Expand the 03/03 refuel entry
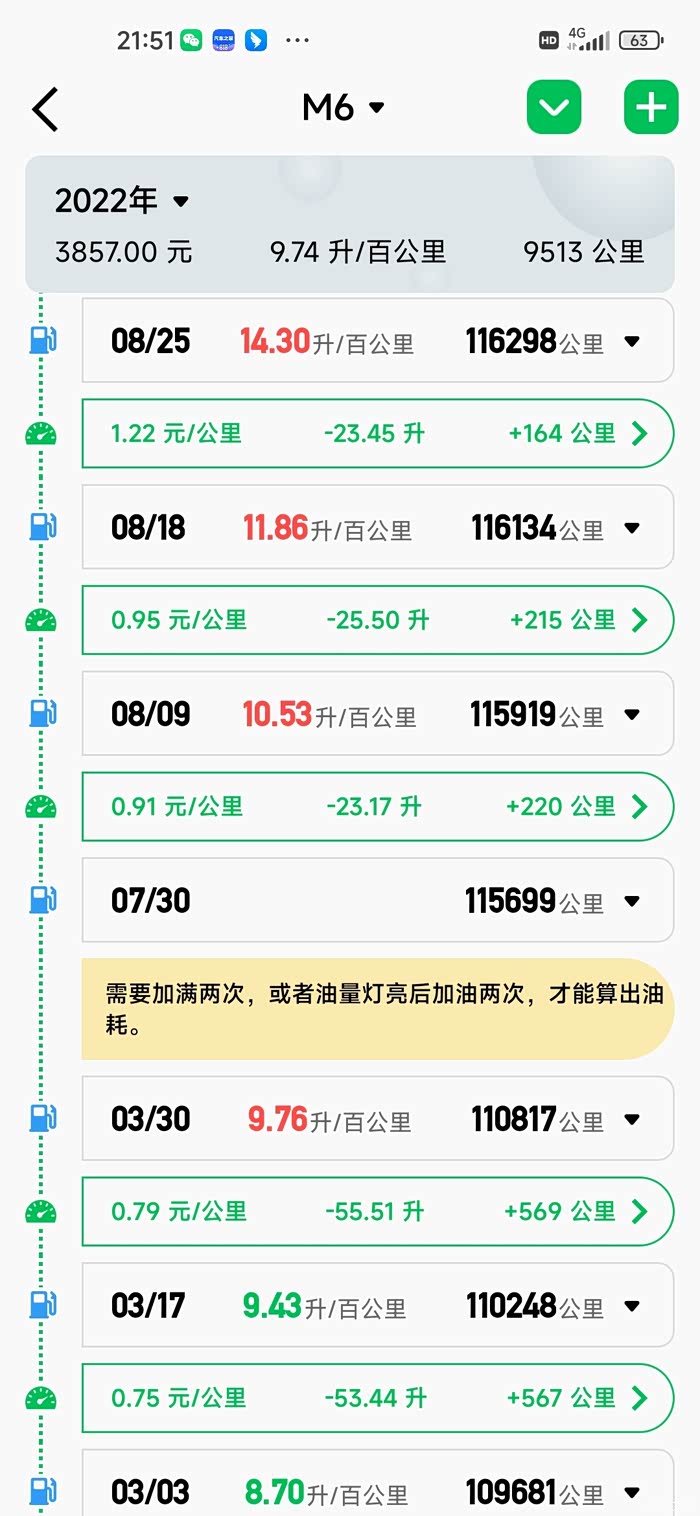Image resolution: width=700 pixels, height=1516 pixels. tap(631, 1493)
